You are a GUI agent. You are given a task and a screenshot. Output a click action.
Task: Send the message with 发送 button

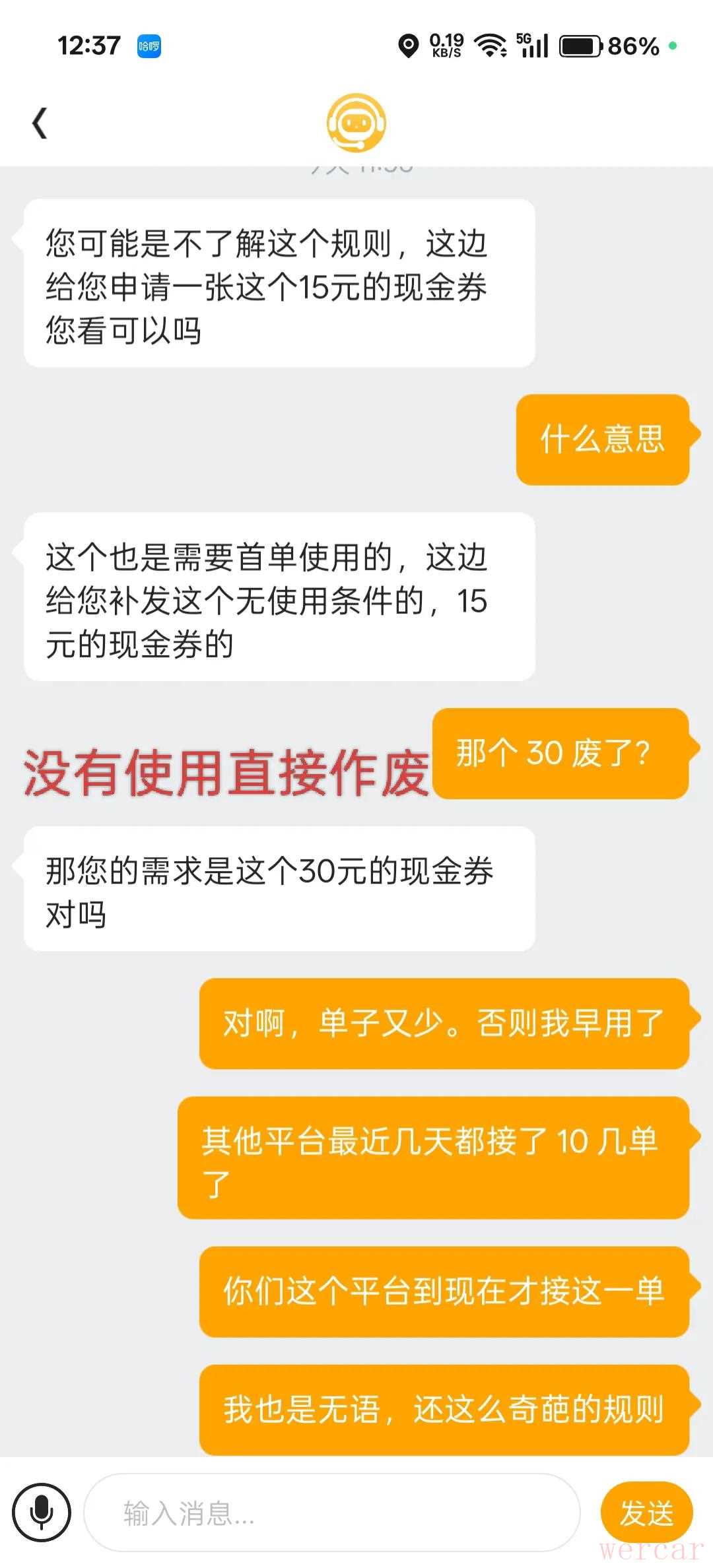click(646, 1513)
